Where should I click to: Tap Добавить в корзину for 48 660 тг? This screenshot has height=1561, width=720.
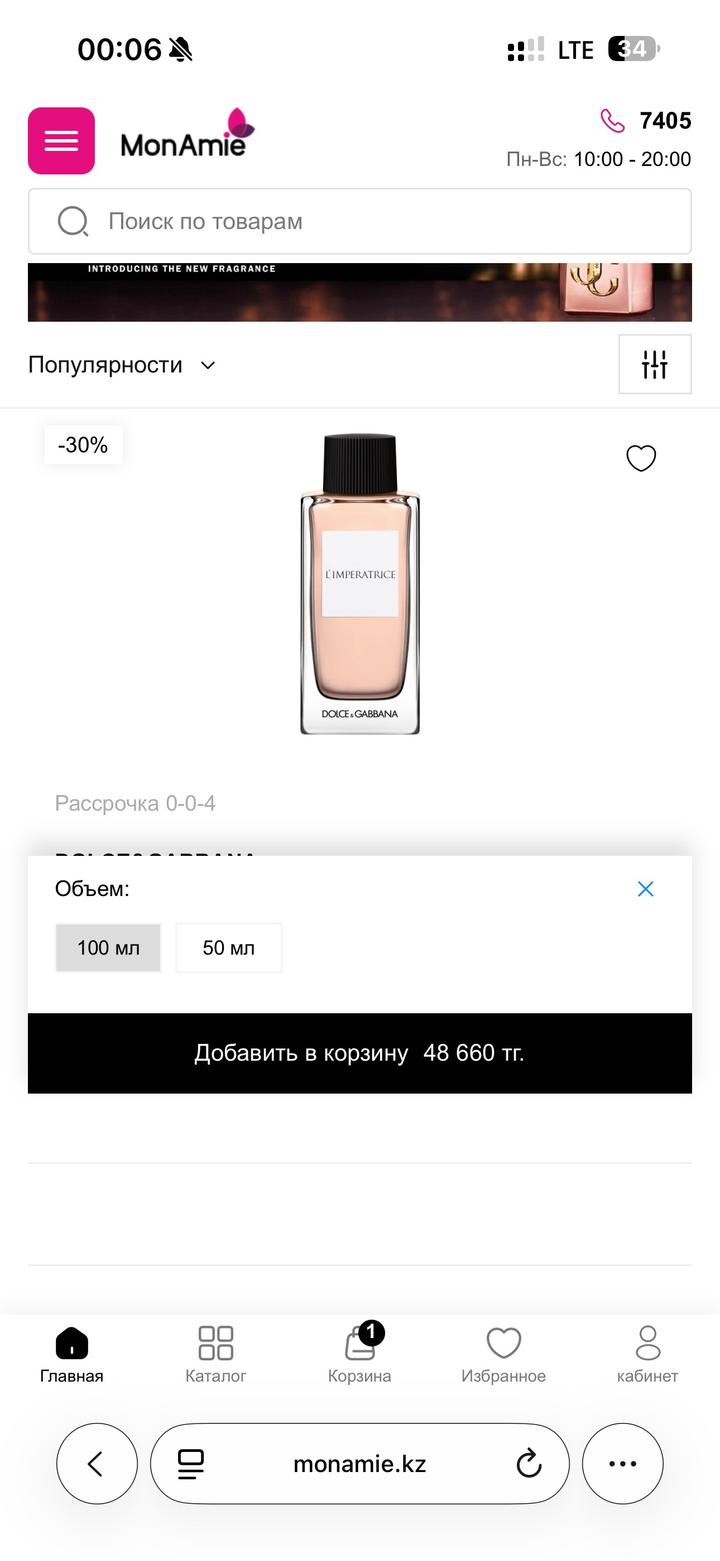[x=360, y=1053]
